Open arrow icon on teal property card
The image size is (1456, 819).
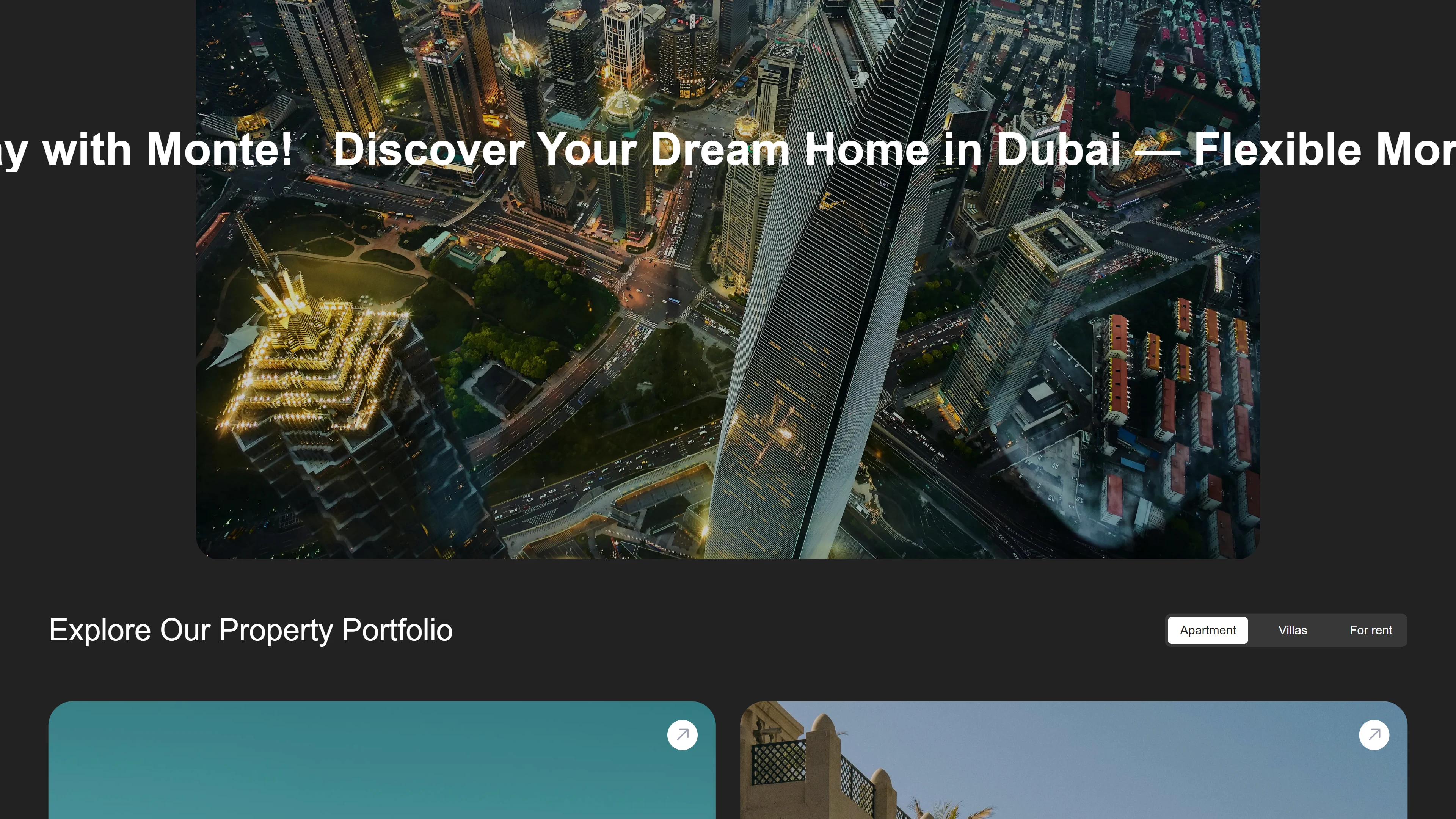tap(682, 735)
